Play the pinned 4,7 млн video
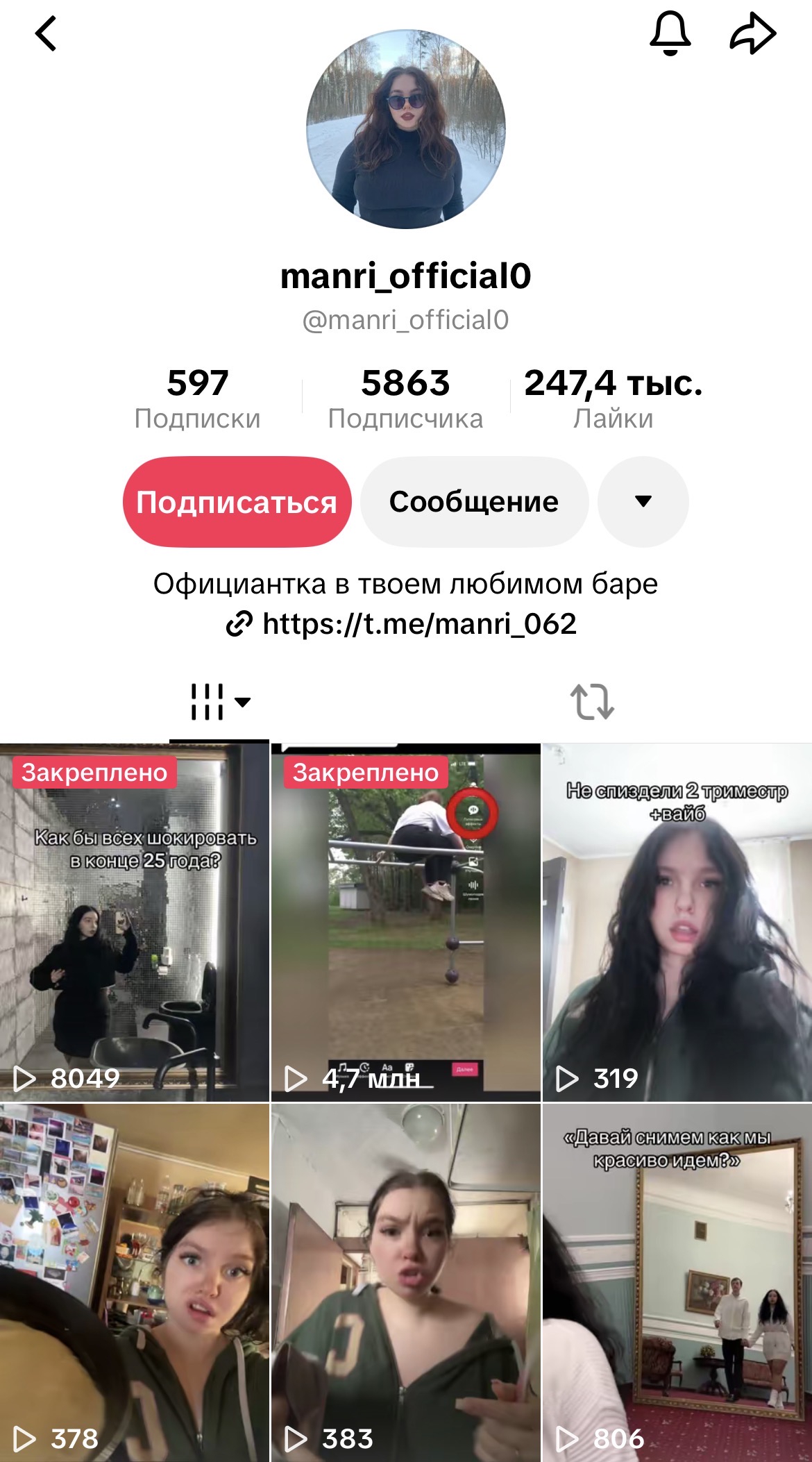The width and height of the screenshot is (812, 1462). (405, 923)
